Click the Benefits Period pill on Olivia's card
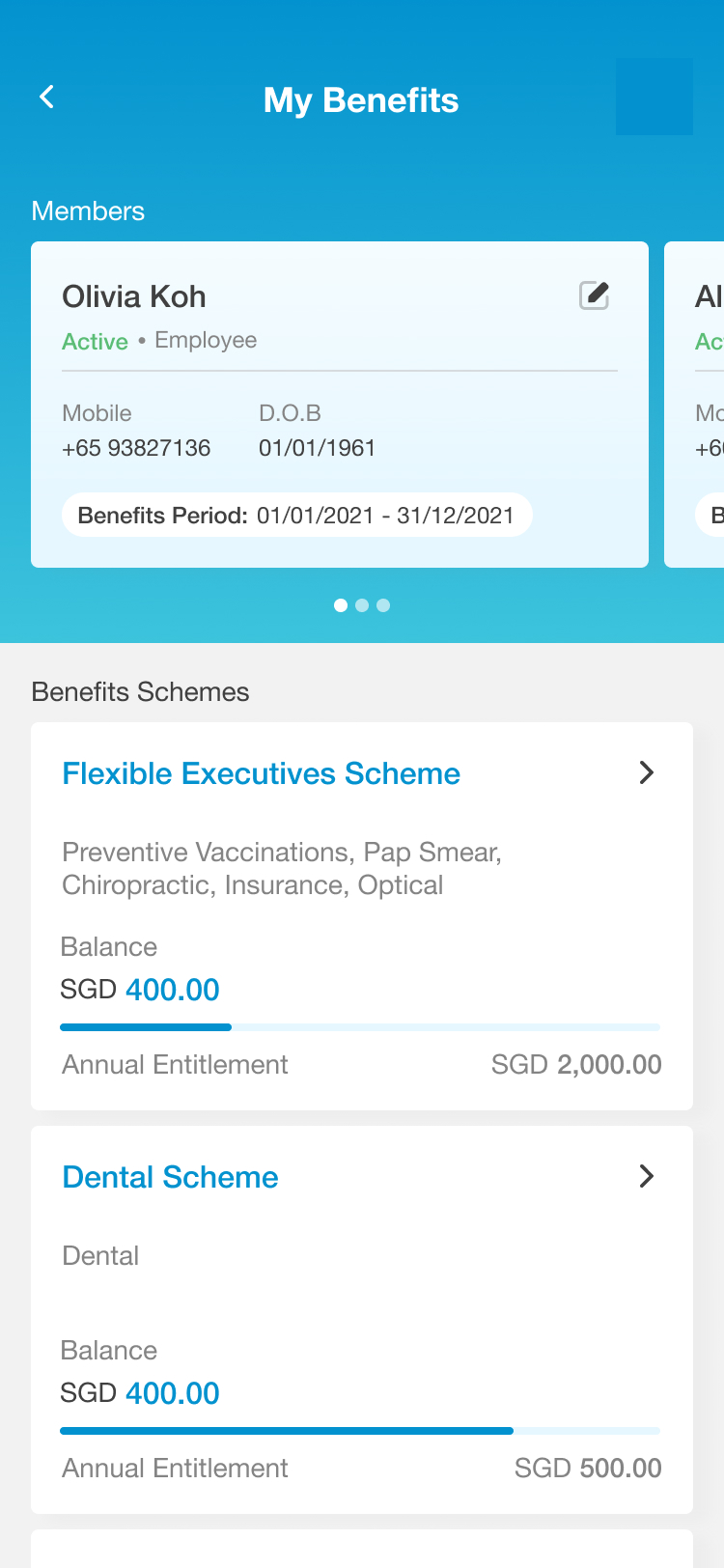The width and height of the screenshot is (724, 1568). pyautogui.click(x=296, y=515)
